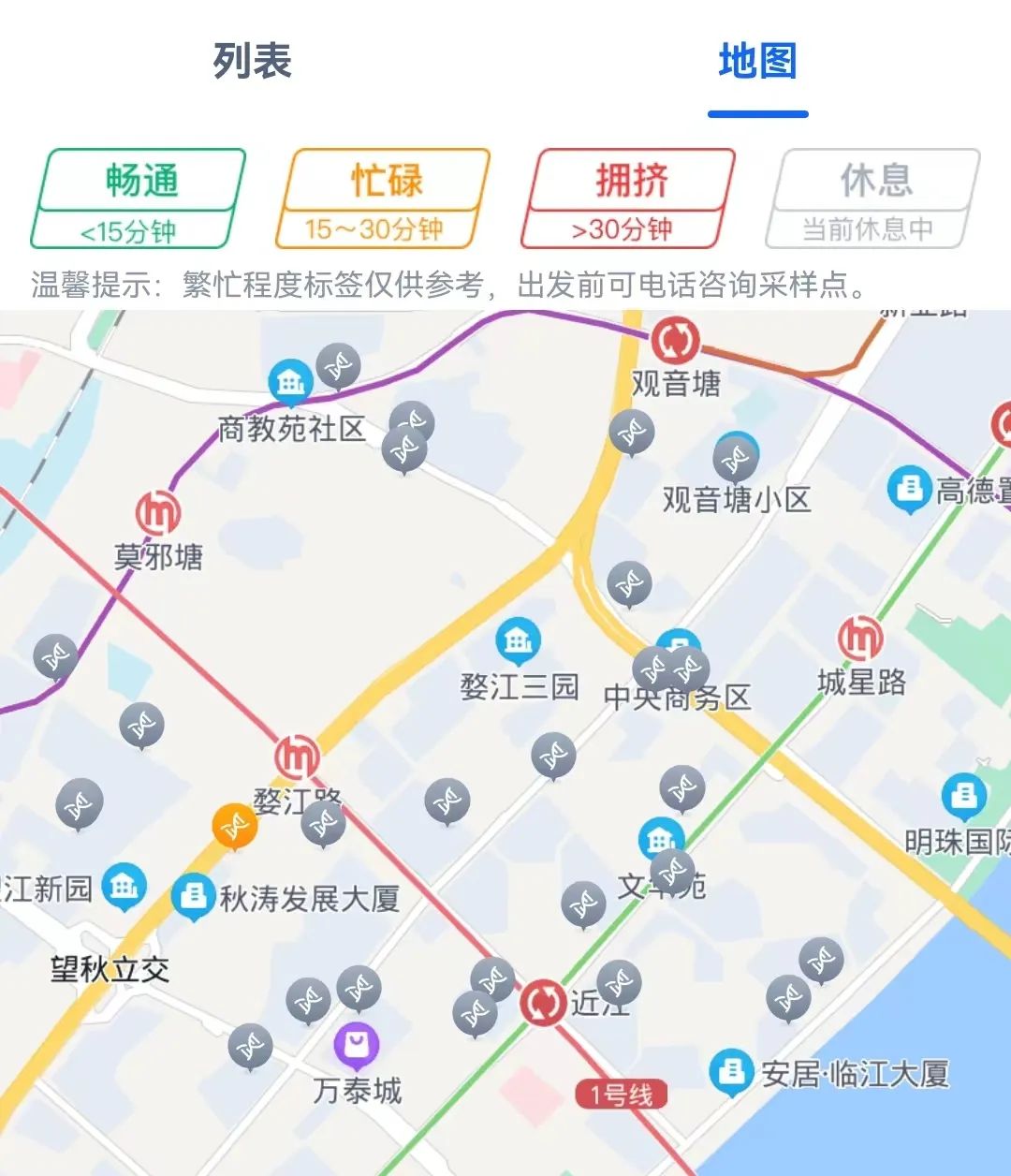Tap the sampling marker above 观音塘小区
Image resolution: width=1011 pixels, height=1176 pixels.
735,459
